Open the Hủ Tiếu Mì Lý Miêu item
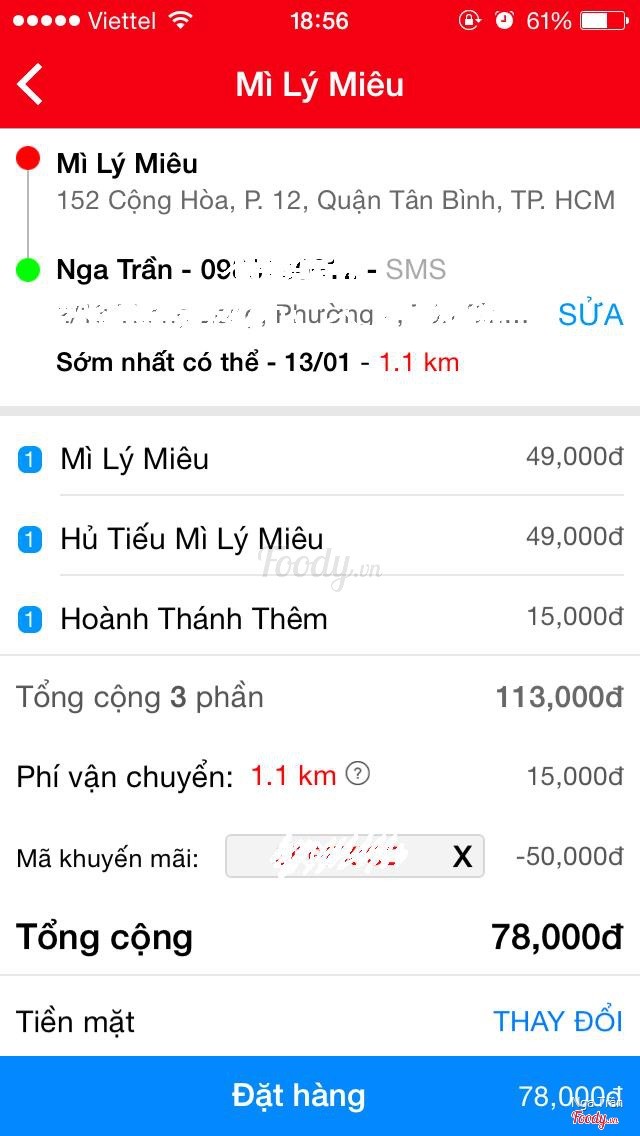The image size is (640, 1136). [320, 538]
